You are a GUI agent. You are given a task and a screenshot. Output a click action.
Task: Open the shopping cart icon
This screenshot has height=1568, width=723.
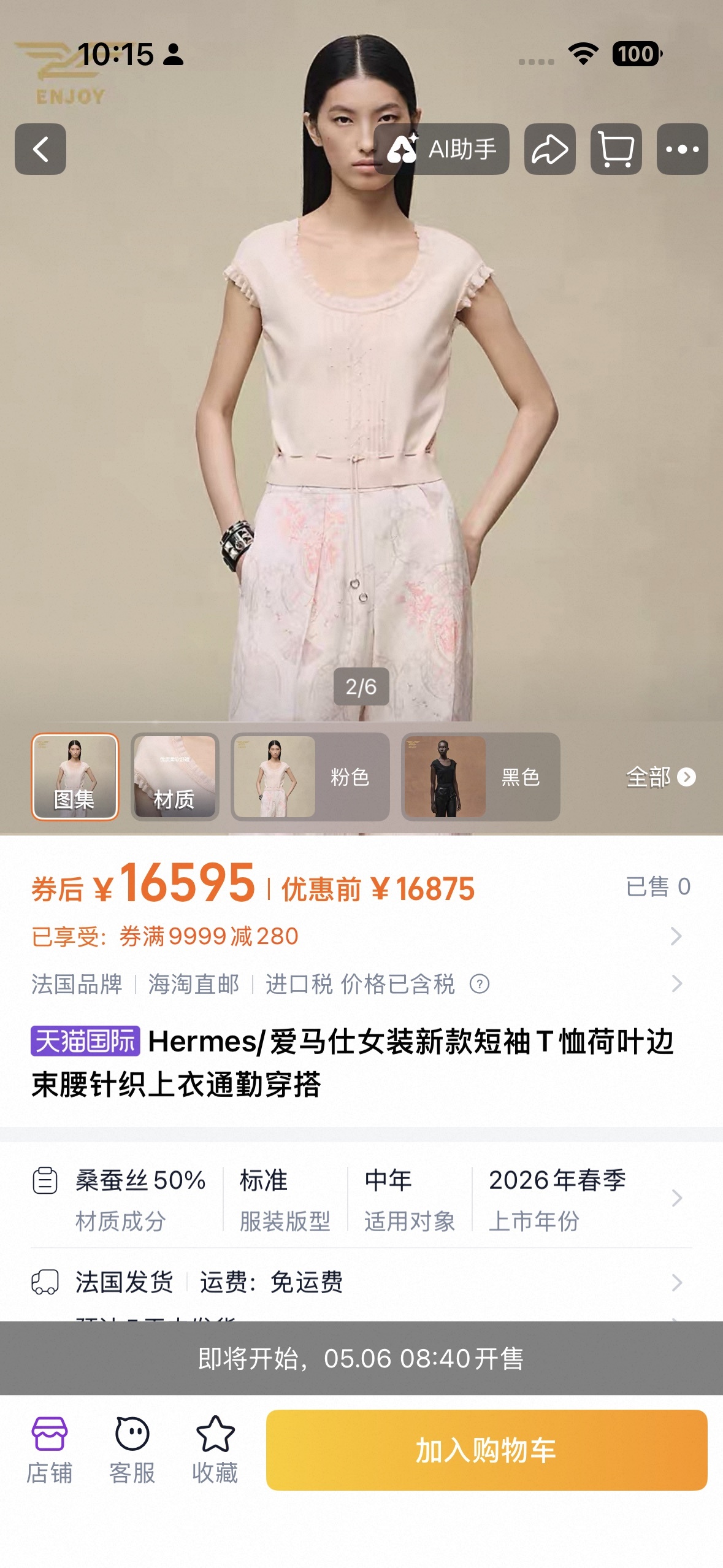click(x=616, y=149)
